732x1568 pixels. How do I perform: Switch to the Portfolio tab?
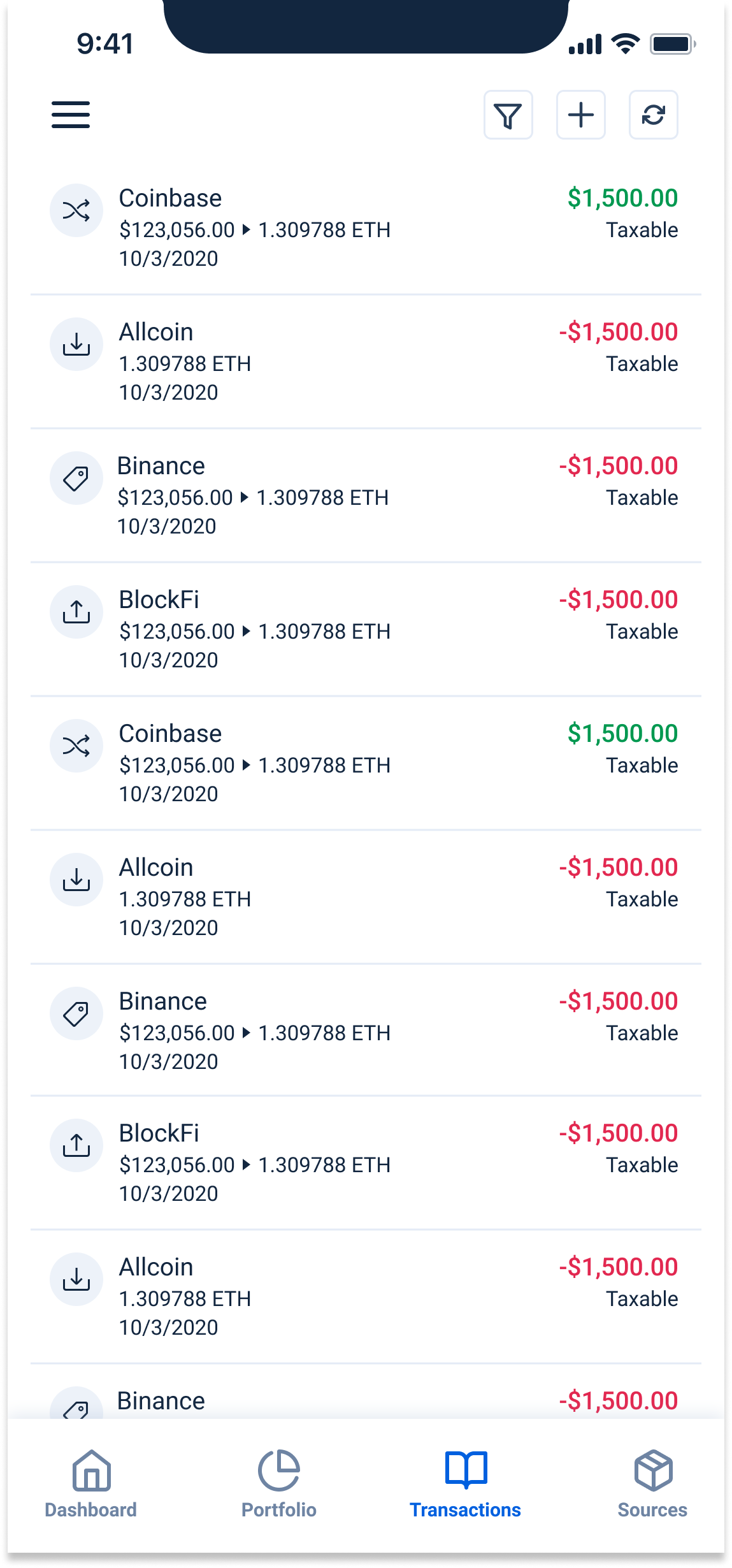278,1483
